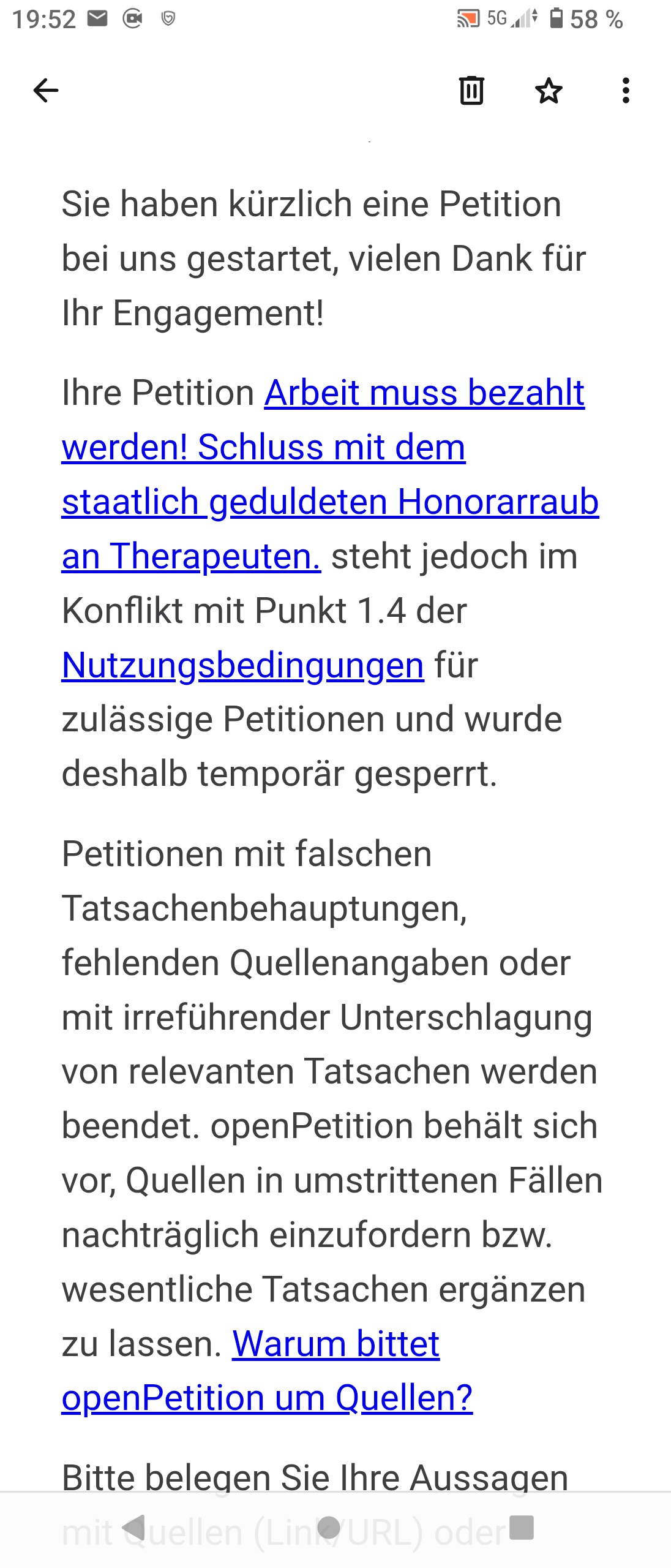Star this email

point(549,91)
